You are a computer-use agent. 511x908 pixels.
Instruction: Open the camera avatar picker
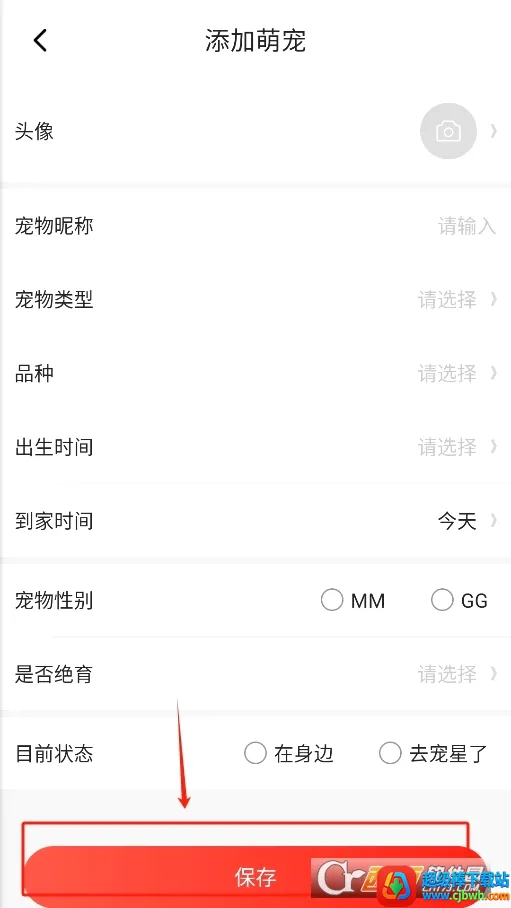click(448, 131)
